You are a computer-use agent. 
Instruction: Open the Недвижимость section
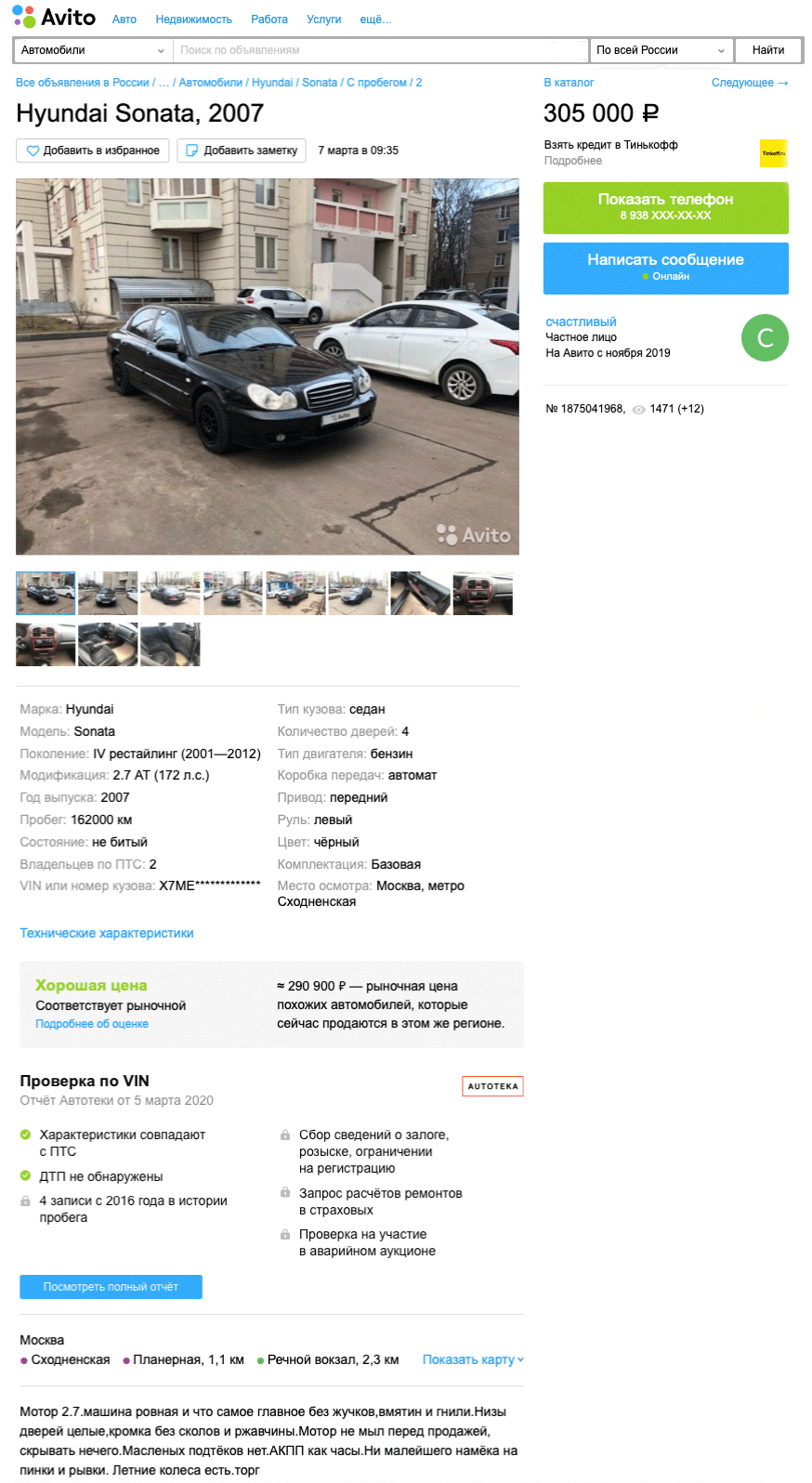(x=194, y=20)
